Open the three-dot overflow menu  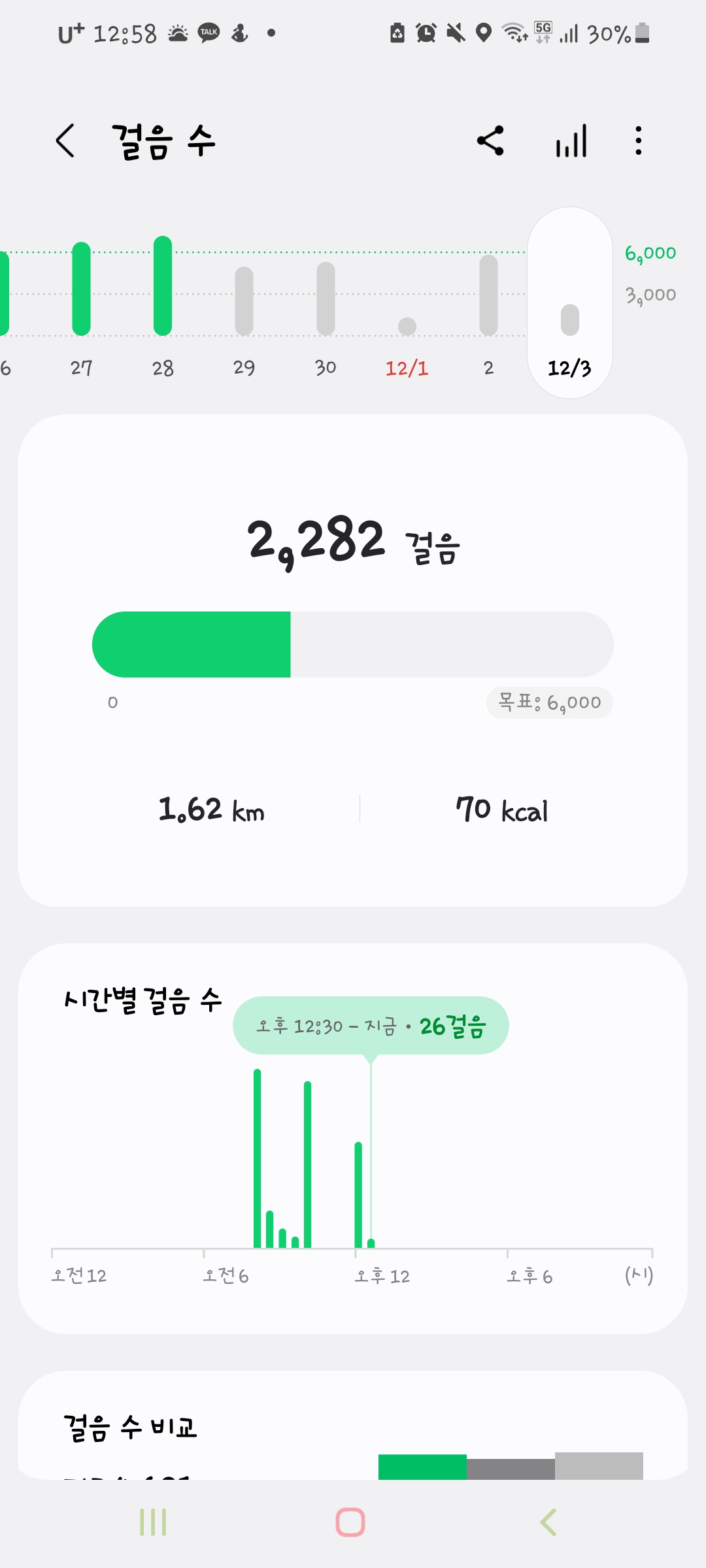(x=639, y=140)
